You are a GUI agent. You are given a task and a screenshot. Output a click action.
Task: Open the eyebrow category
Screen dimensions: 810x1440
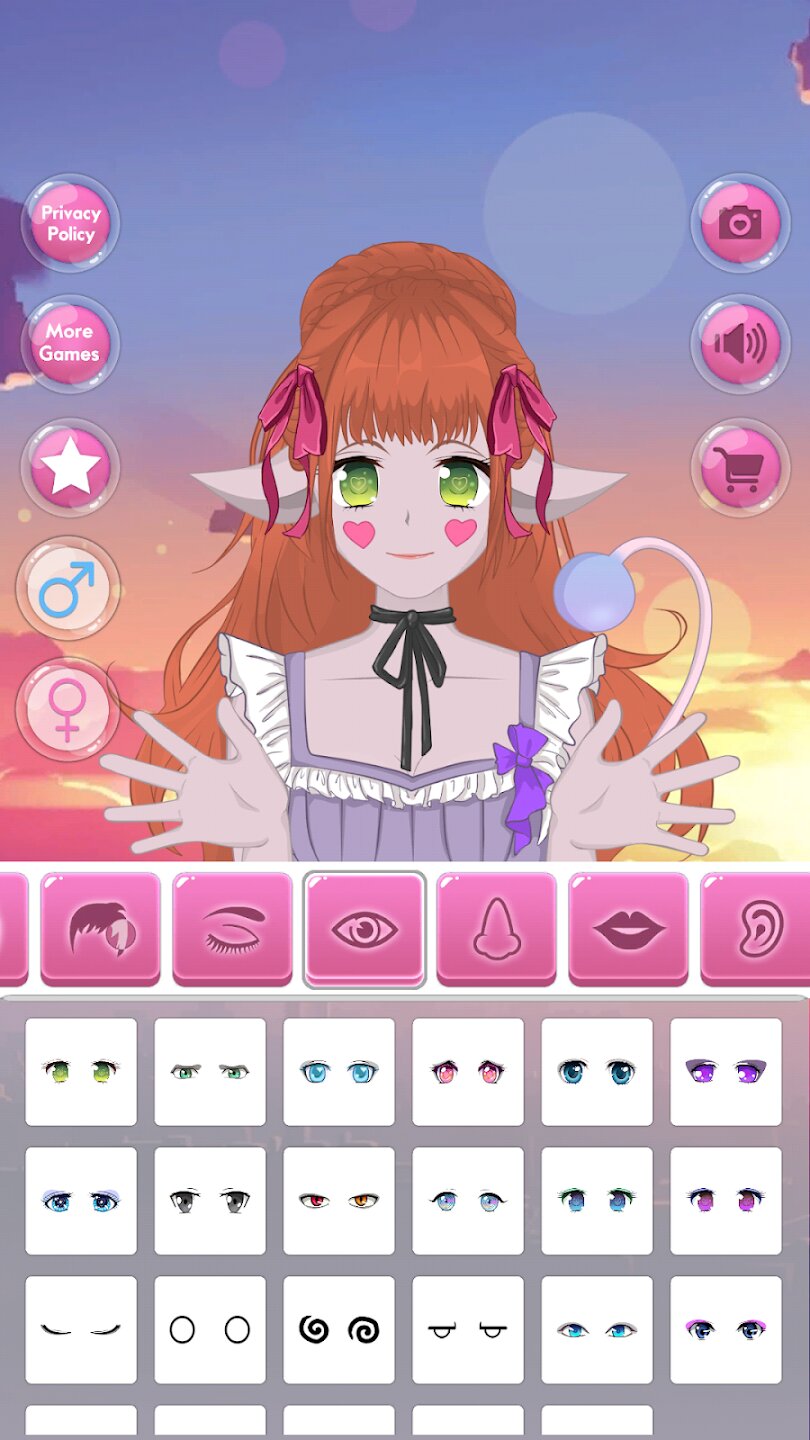pyautogui.click(x=232, y=929)
